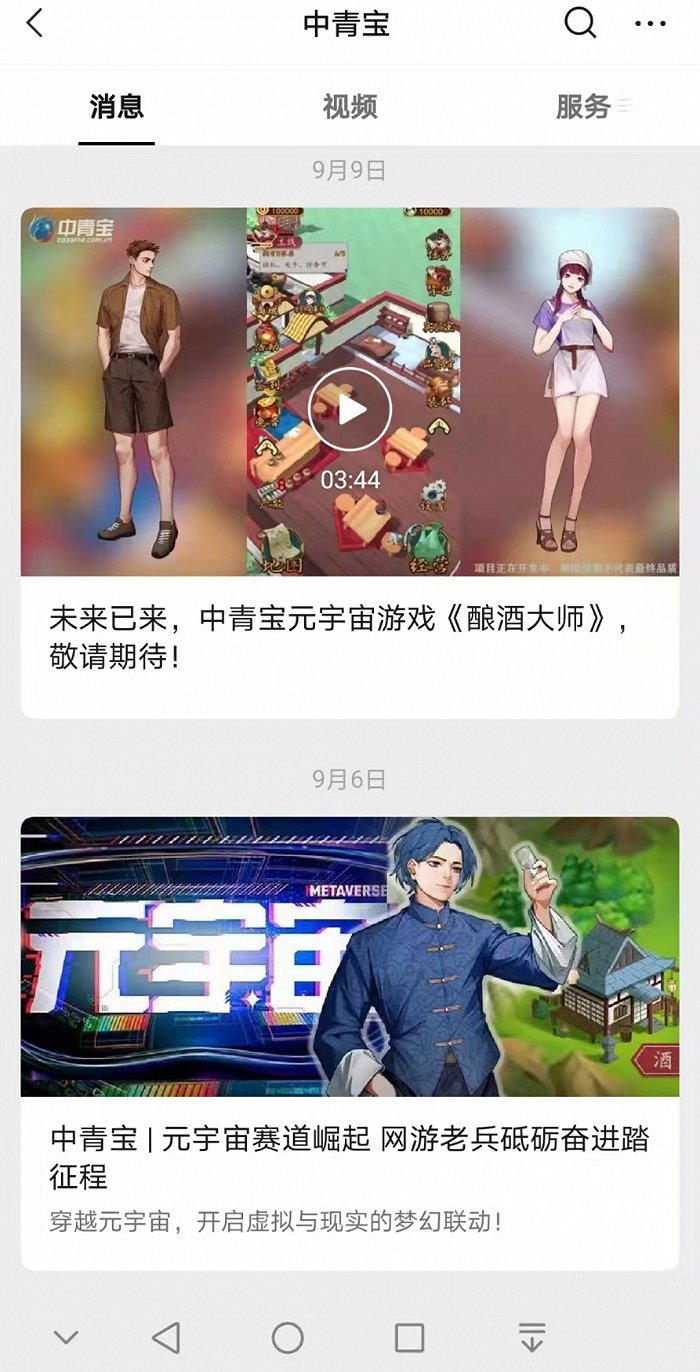Open the three-dot overflow menu
This screenshot has width=700, height=1372.
click(650, 23)
